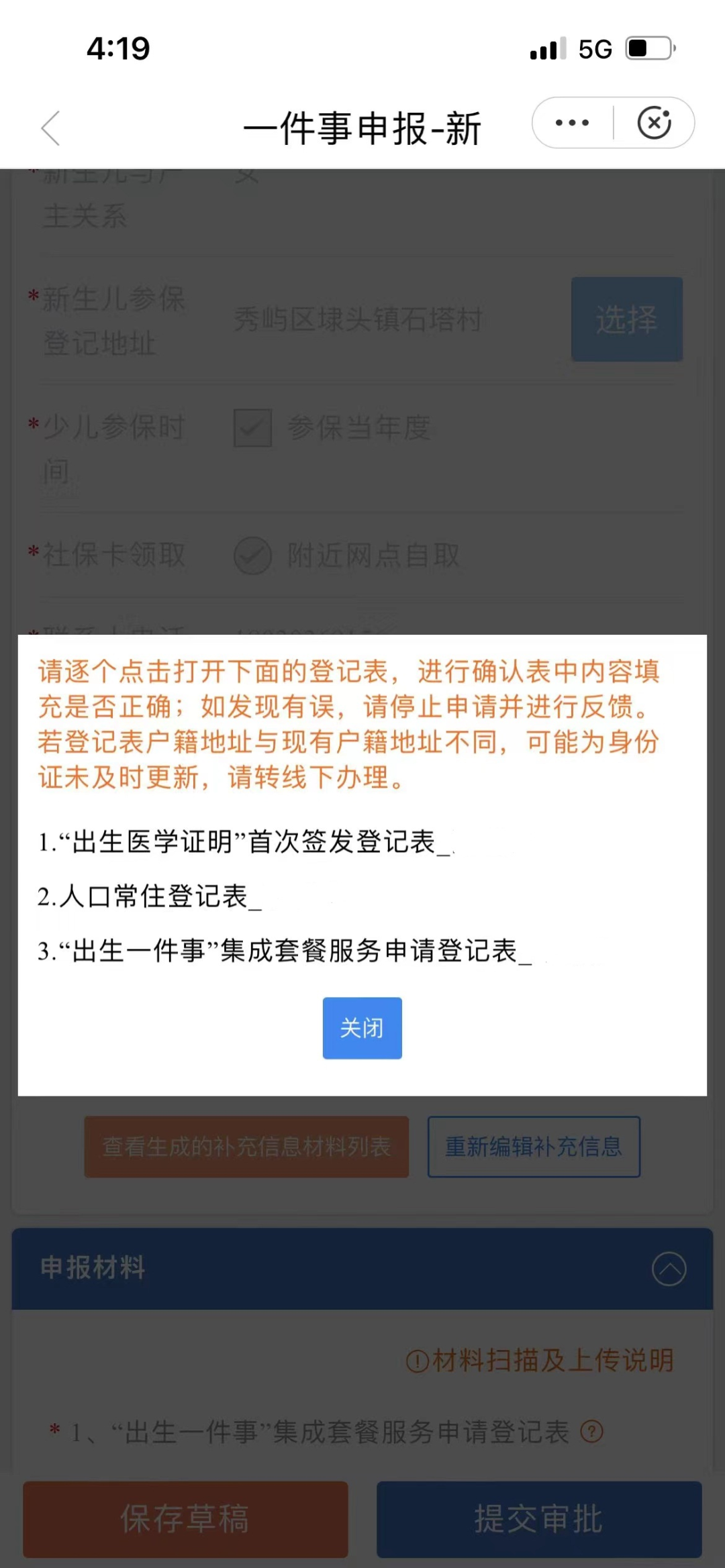The height and width of the screenshot is (1568, 725).
Task: Close the mini program with the circle X
Action: (x=654, y=123)
